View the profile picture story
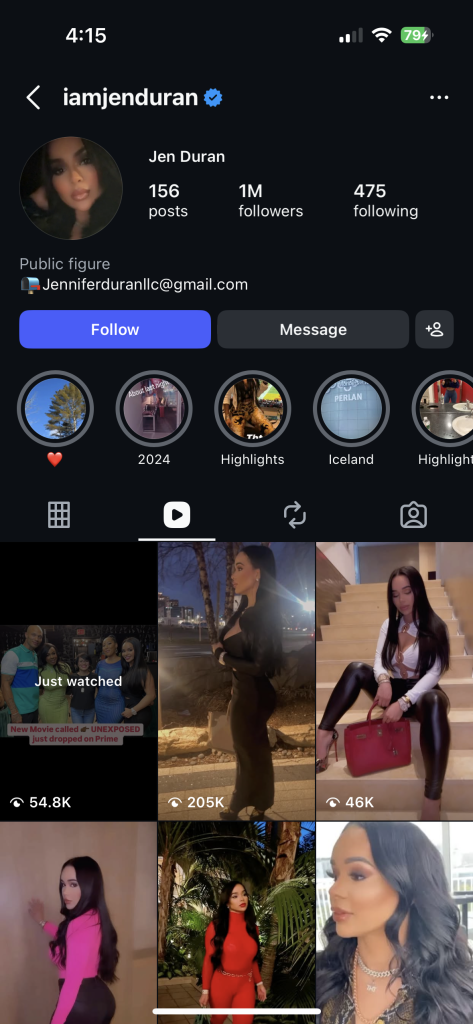 click(x=71, y=189)
